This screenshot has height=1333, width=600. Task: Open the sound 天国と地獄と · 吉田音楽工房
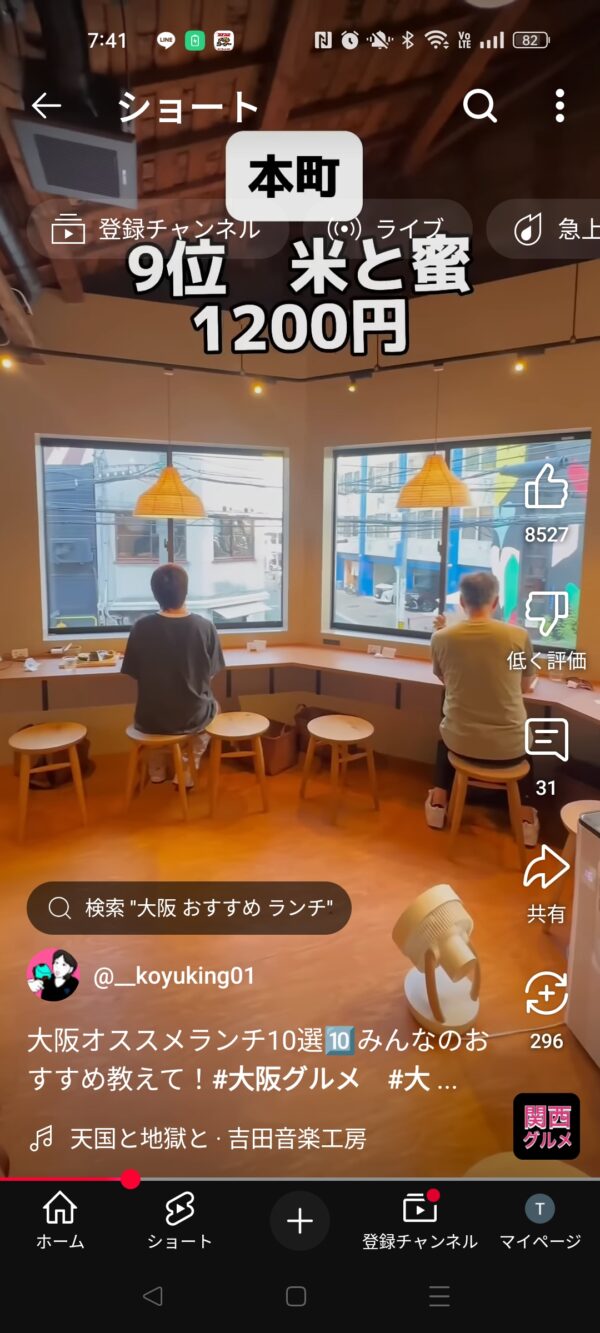point(217,1138)
